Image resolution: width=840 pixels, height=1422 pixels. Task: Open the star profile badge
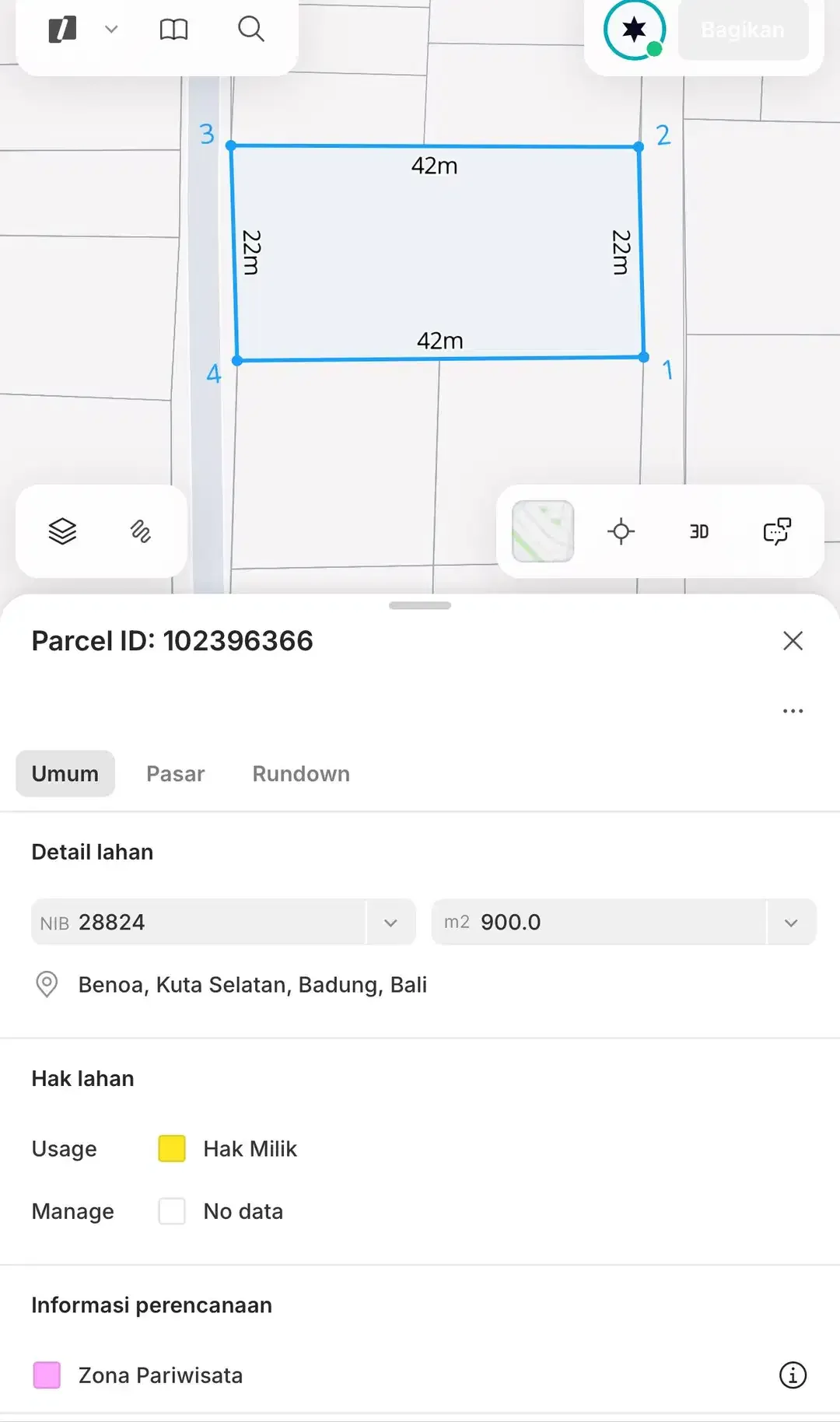(x=634, y=30)
